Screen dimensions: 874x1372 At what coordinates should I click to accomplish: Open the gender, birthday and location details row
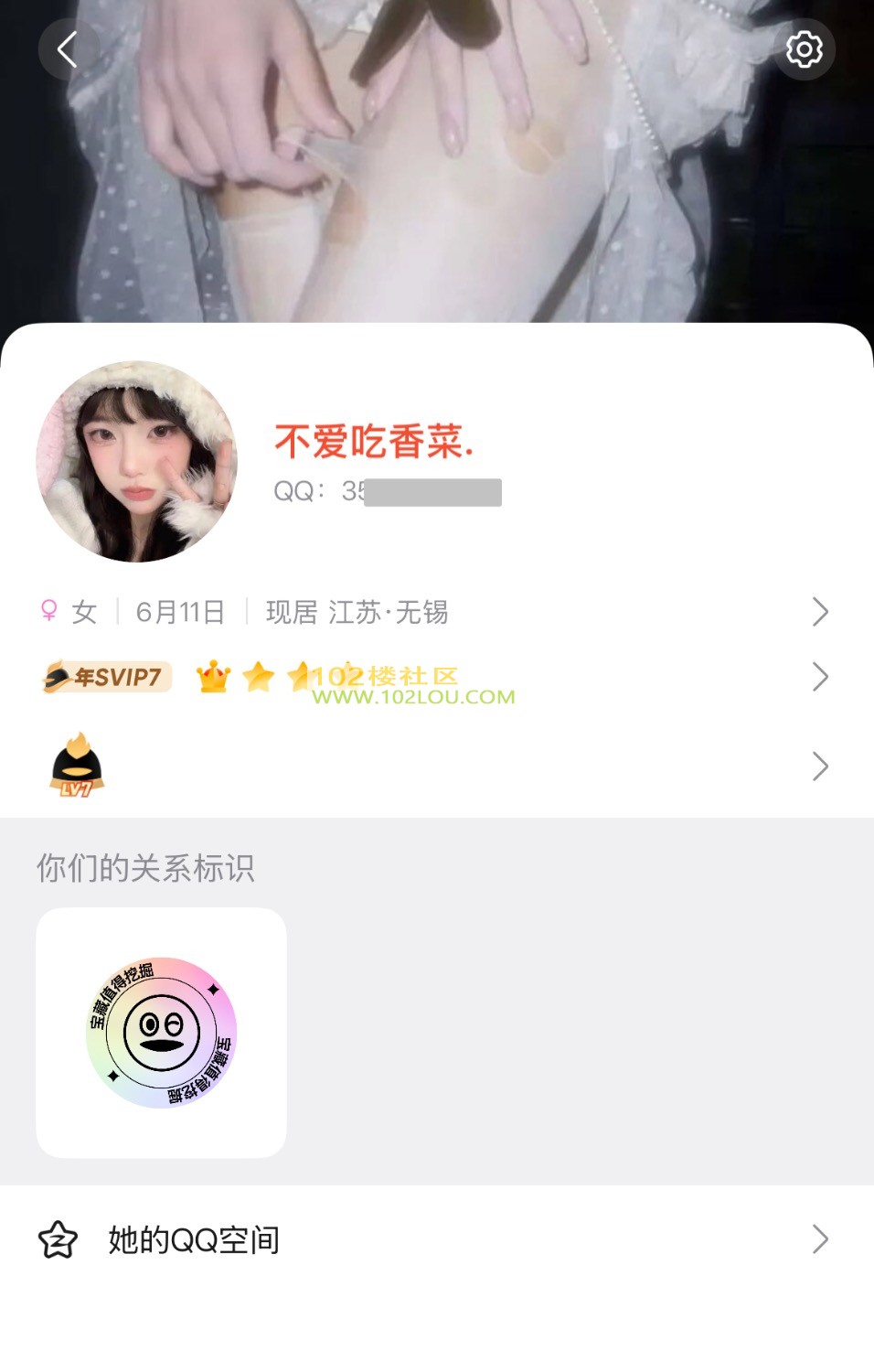(x=435, y=612)
